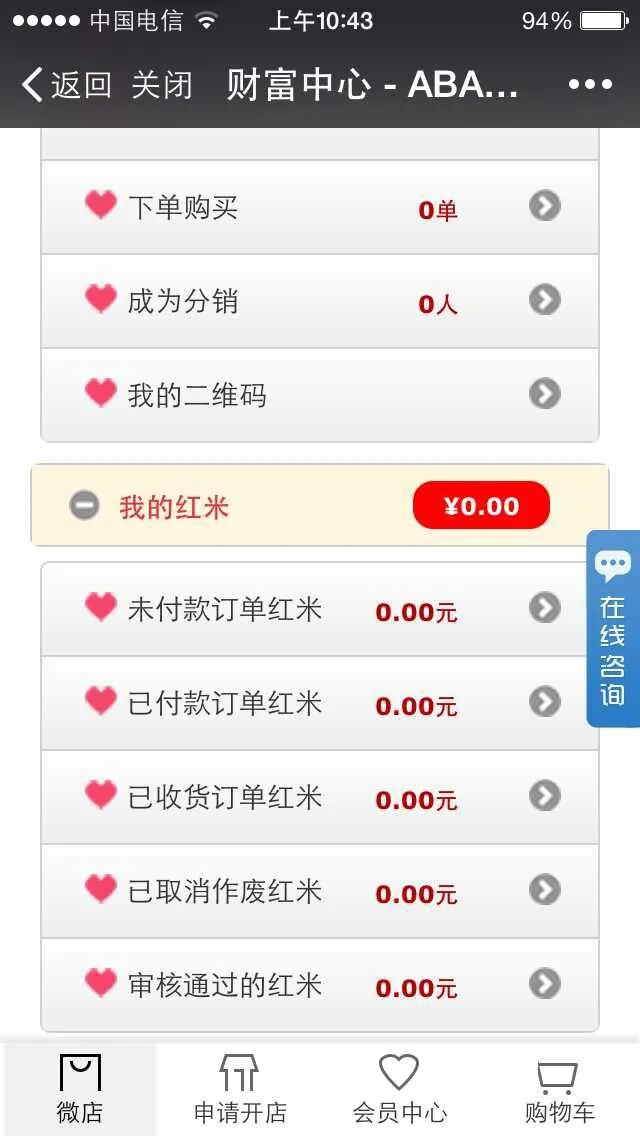Image resolution: width=640 pixels, height=1136 pixels.
Task: Open 审核通过的红米 details
Action: point(320,985)
